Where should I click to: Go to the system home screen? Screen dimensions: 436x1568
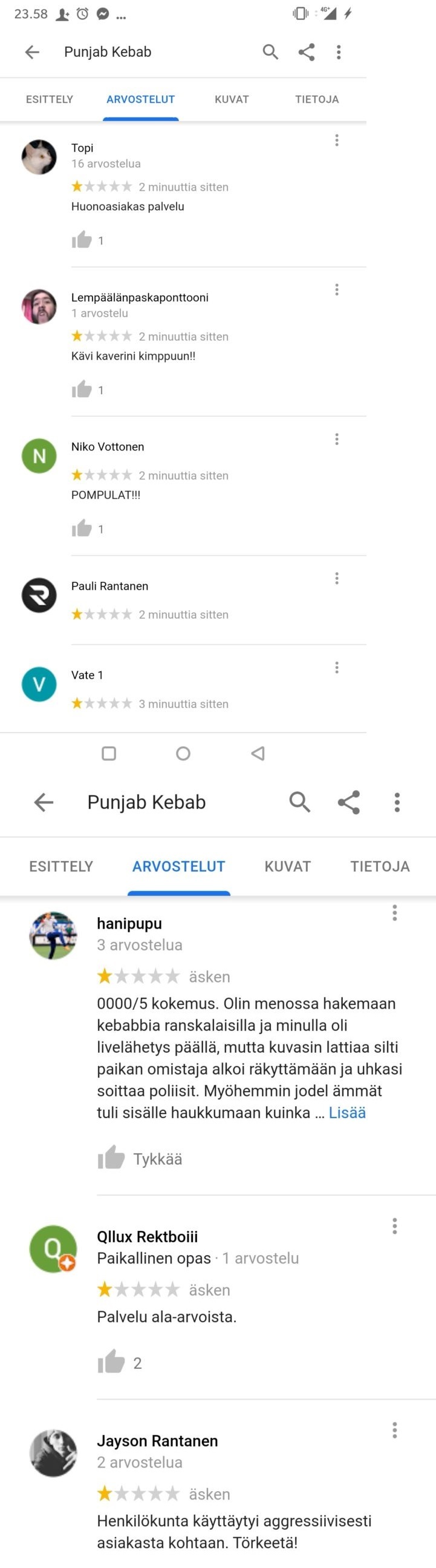[183, 754]
